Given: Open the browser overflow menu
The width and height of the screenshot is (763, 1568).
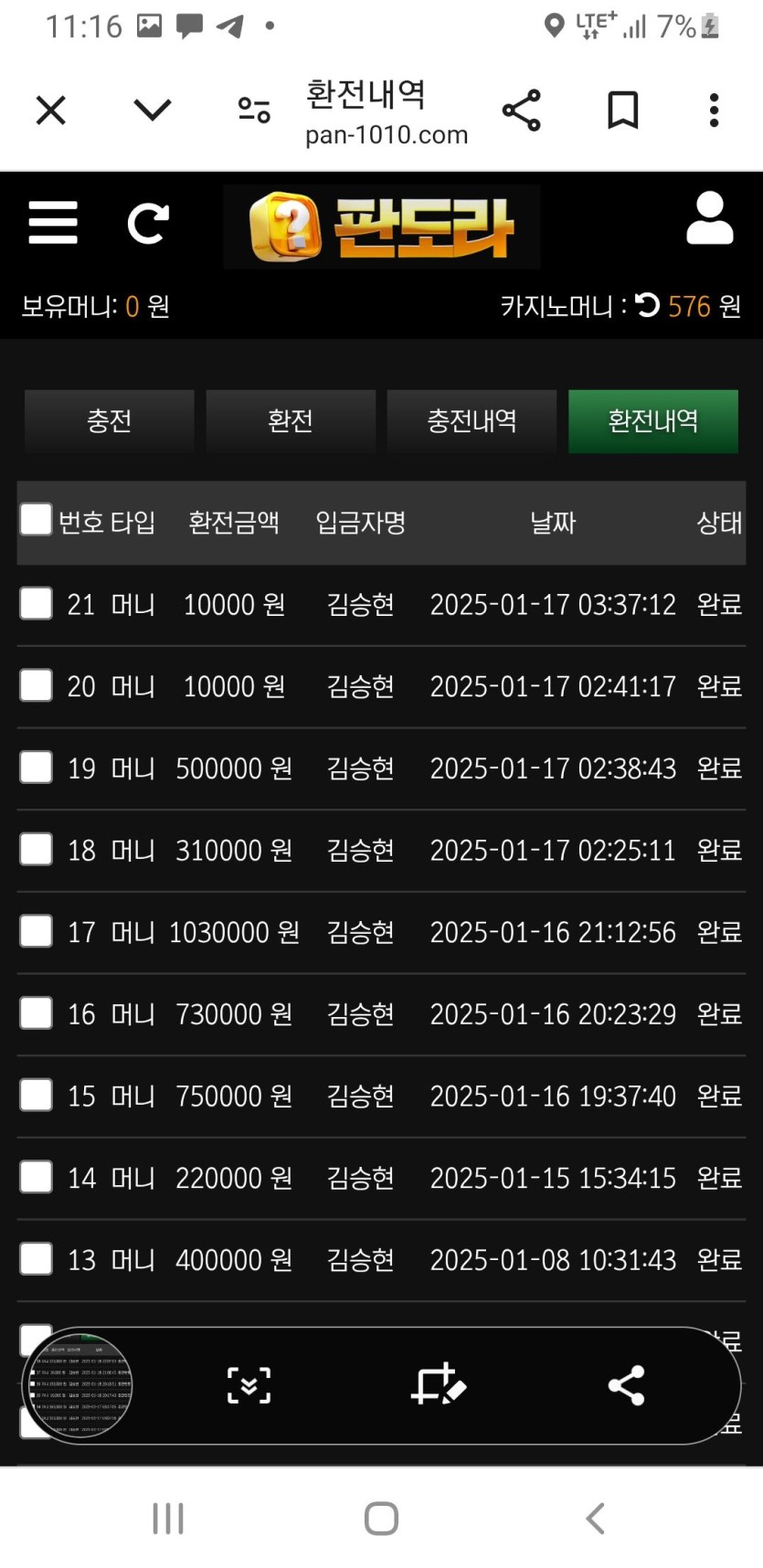Looking at the screenshot, I should 714,111.
